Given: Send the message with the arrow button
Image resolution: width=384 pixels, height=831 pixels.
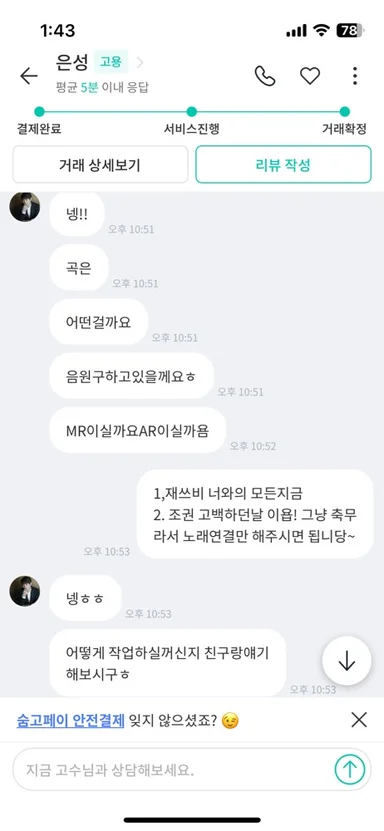Looking at the screenshot, I should coord(350,770).
